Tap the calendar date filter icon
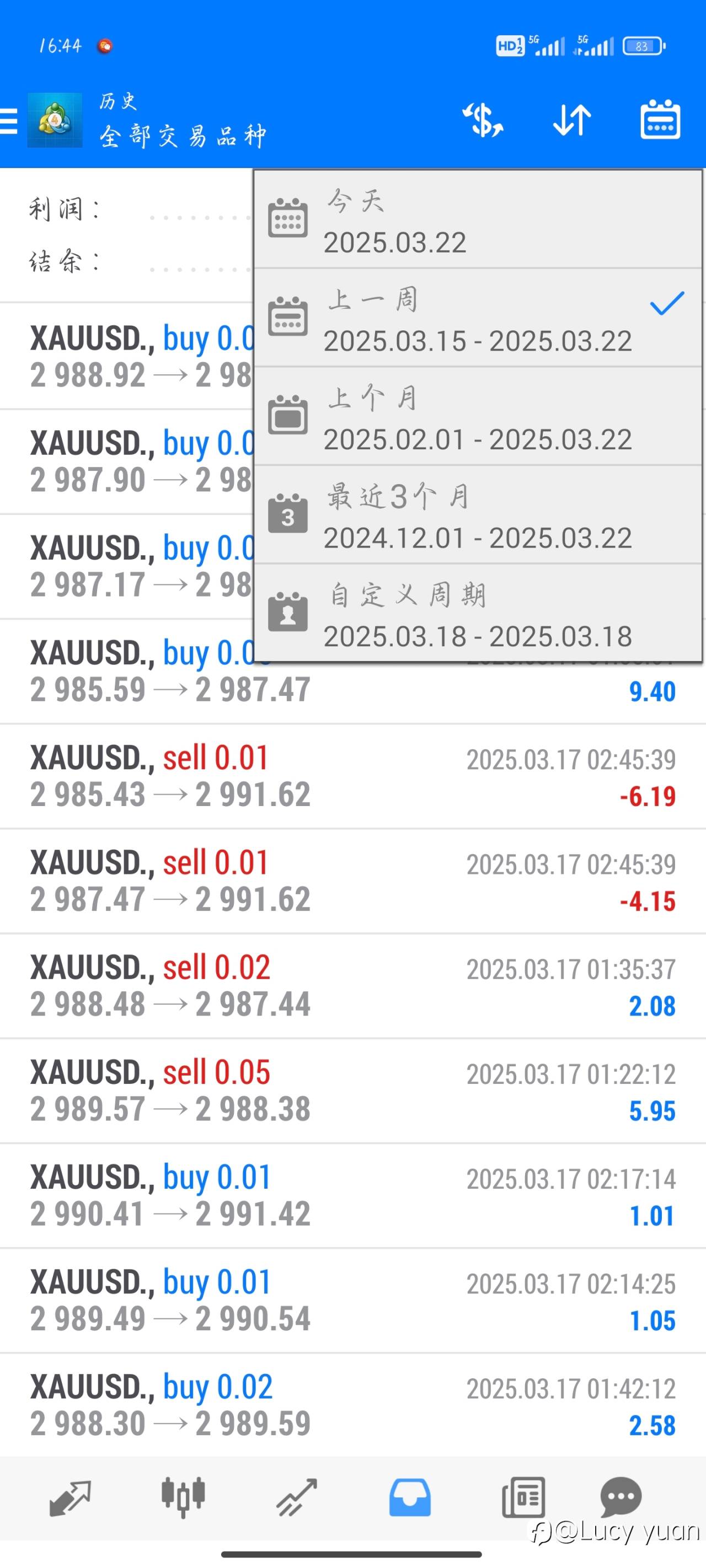 pyautogui.click(x=660, y=120)
